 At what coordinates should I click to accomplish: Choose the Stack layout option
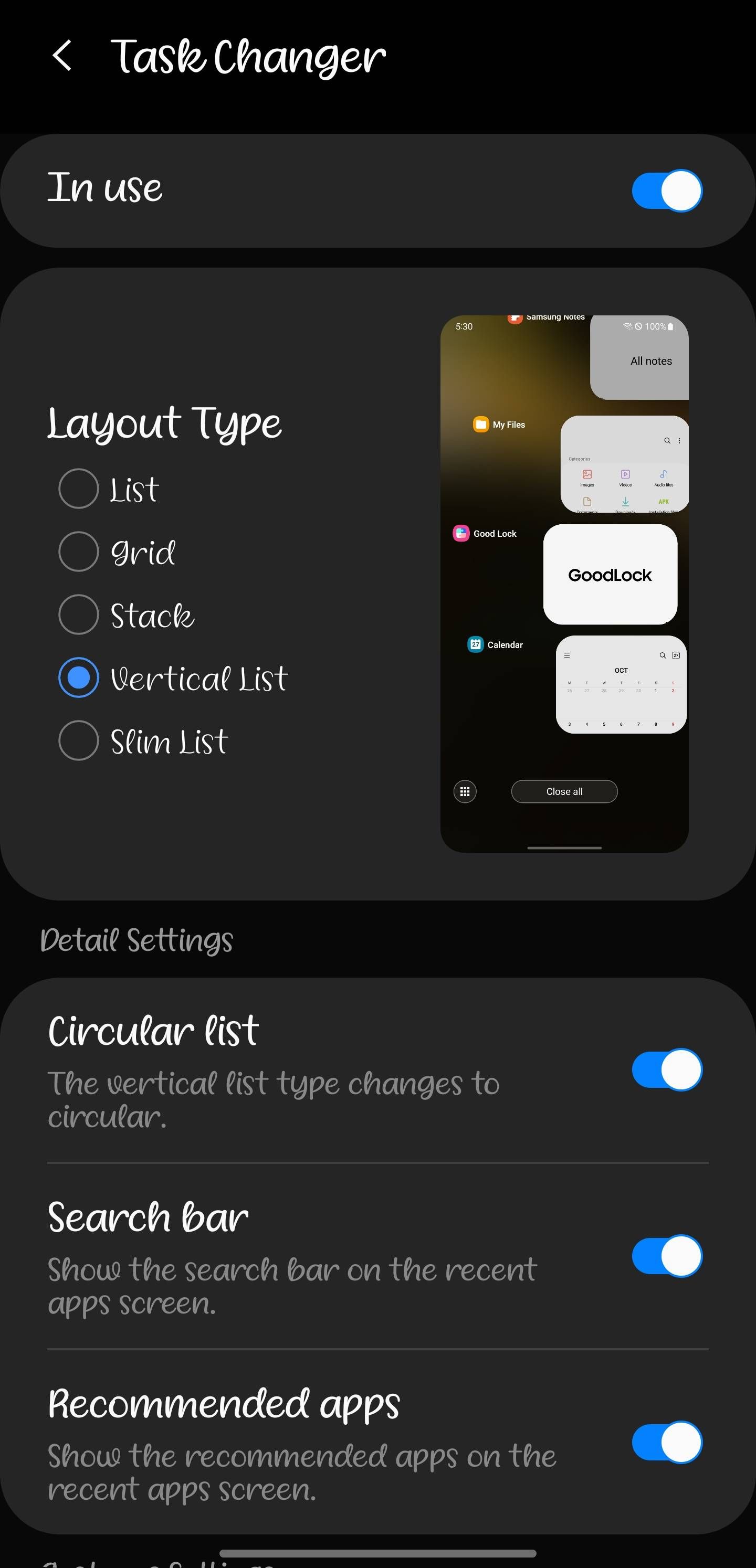click(78, 614)
